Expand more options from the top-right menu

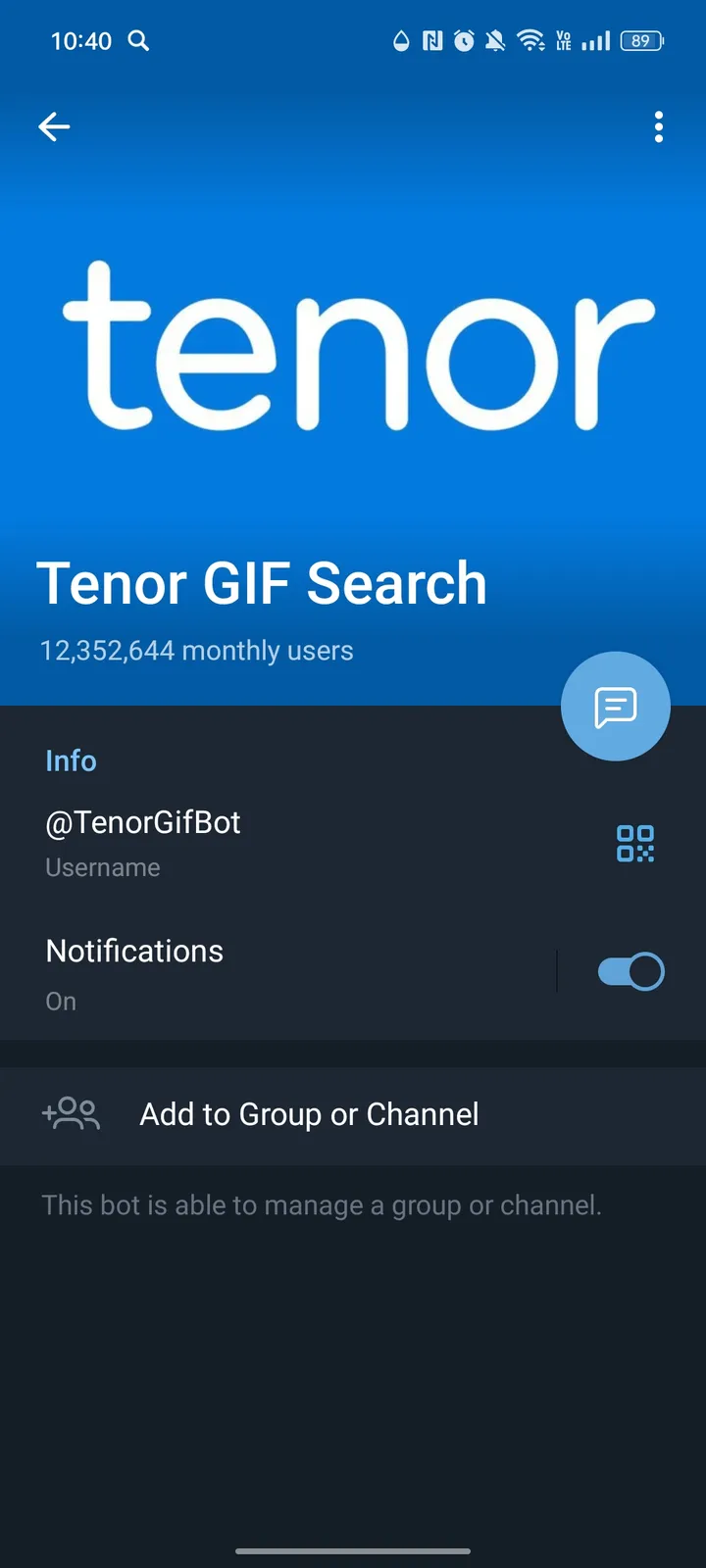pyautogui.click(x=659, y=126)
